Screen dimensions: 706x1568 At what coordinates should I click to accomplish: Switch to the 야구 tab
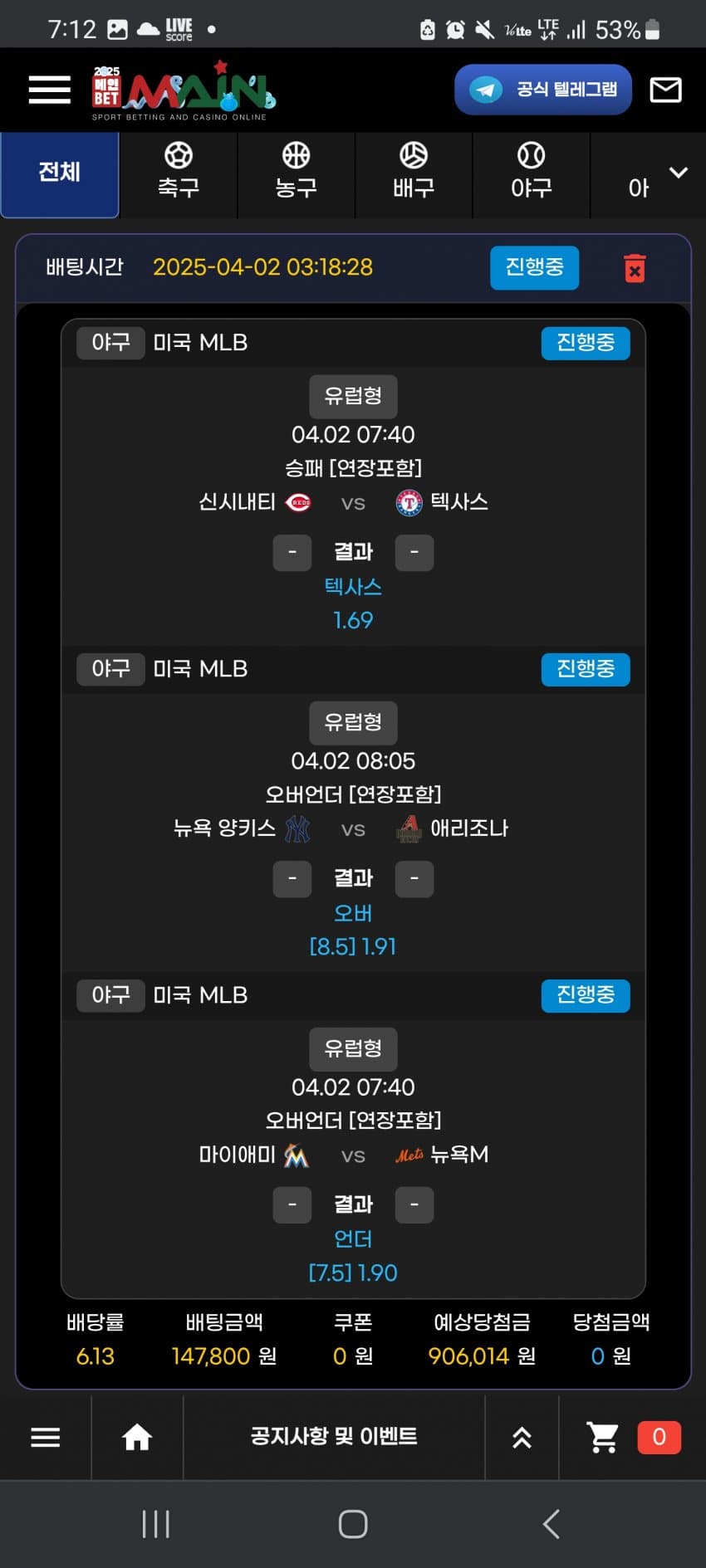532,173
